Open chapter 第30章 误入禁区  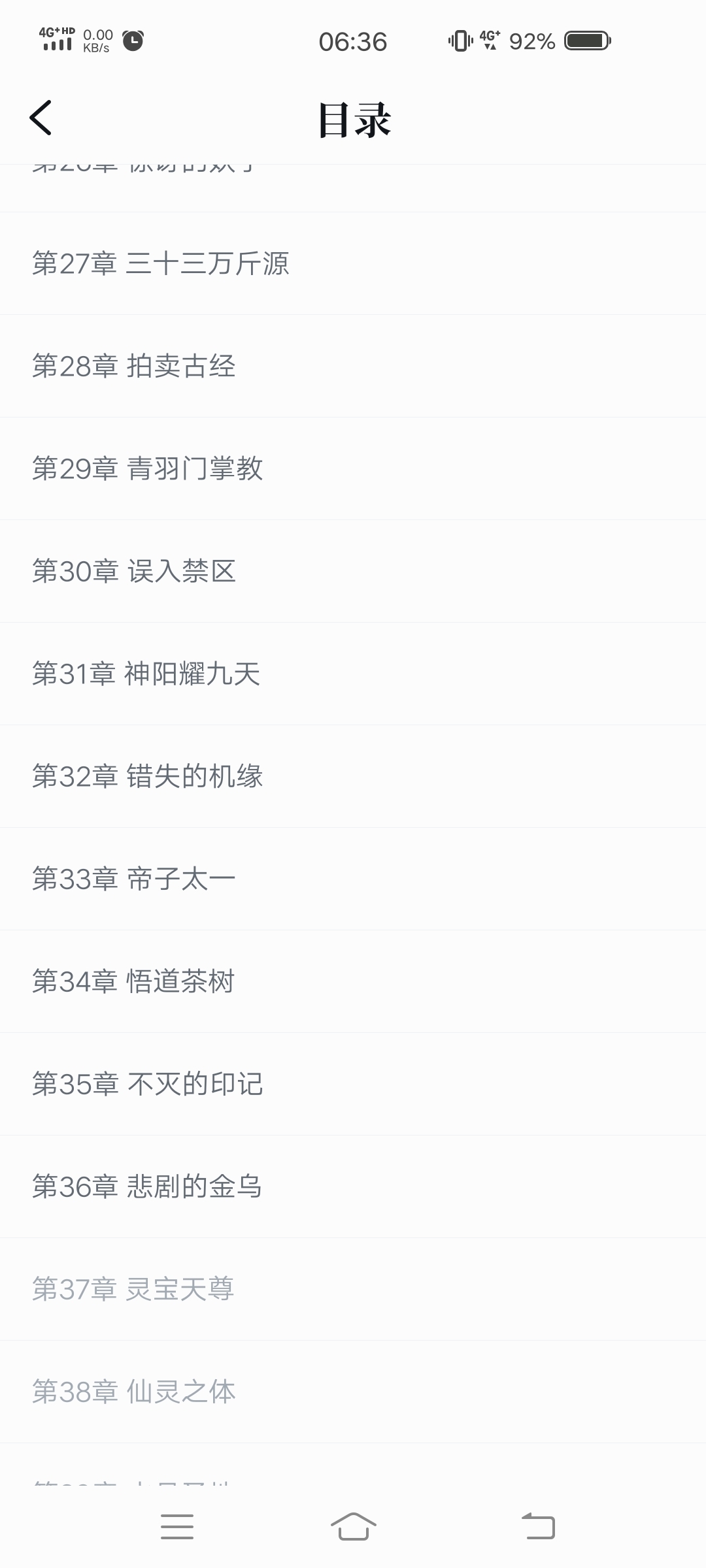353,571
